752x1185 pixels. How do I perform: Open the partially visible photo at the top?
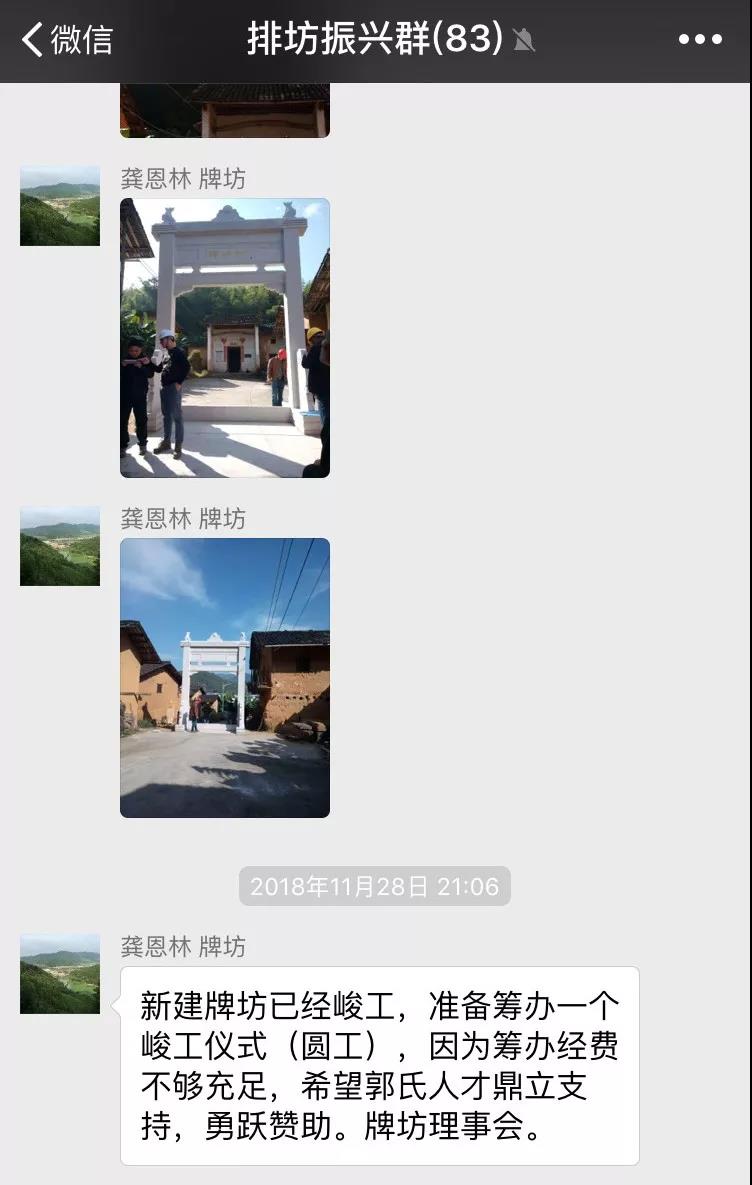point(225,110)
